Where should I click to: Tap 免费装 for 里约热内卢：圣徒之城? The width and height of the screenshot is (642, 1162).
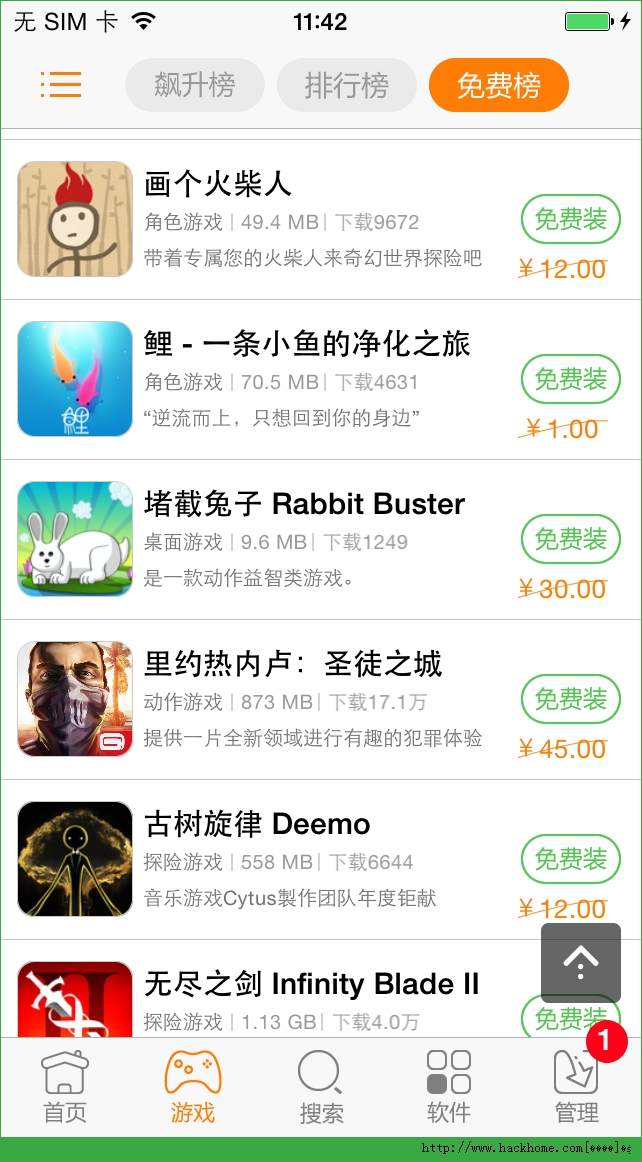570,699
